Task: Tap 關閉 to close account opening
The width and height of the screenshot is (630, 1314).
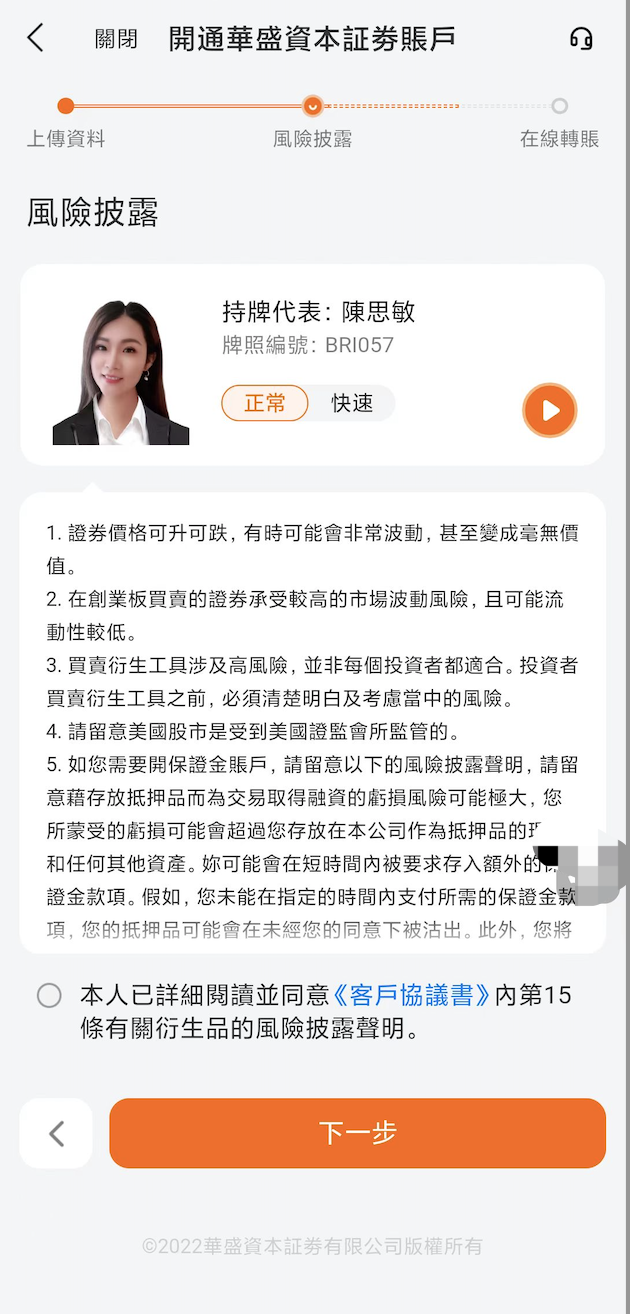Action: click(x=116, y=40)
